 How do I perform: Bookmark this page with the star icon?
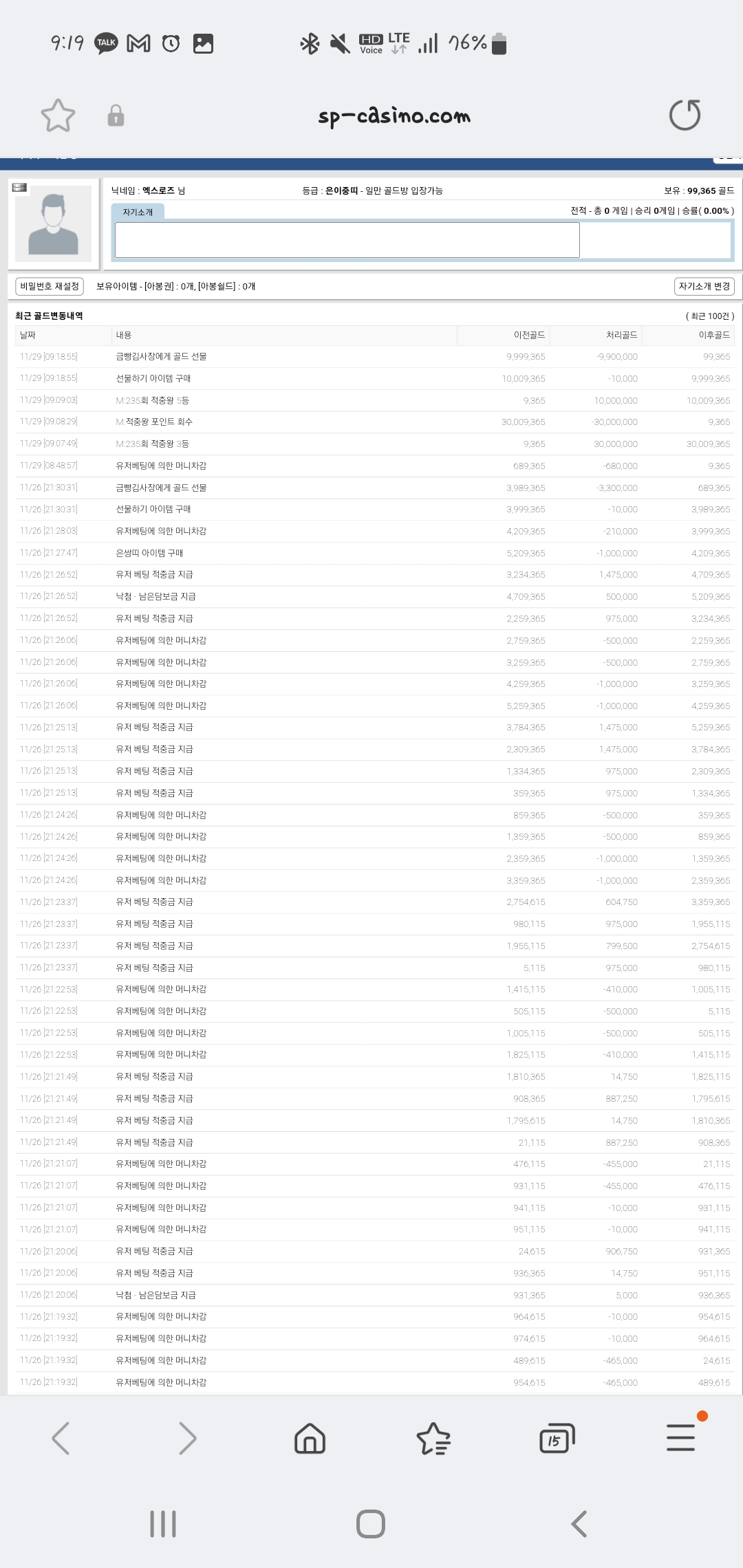pyautogui.click(x=58, y=116)
